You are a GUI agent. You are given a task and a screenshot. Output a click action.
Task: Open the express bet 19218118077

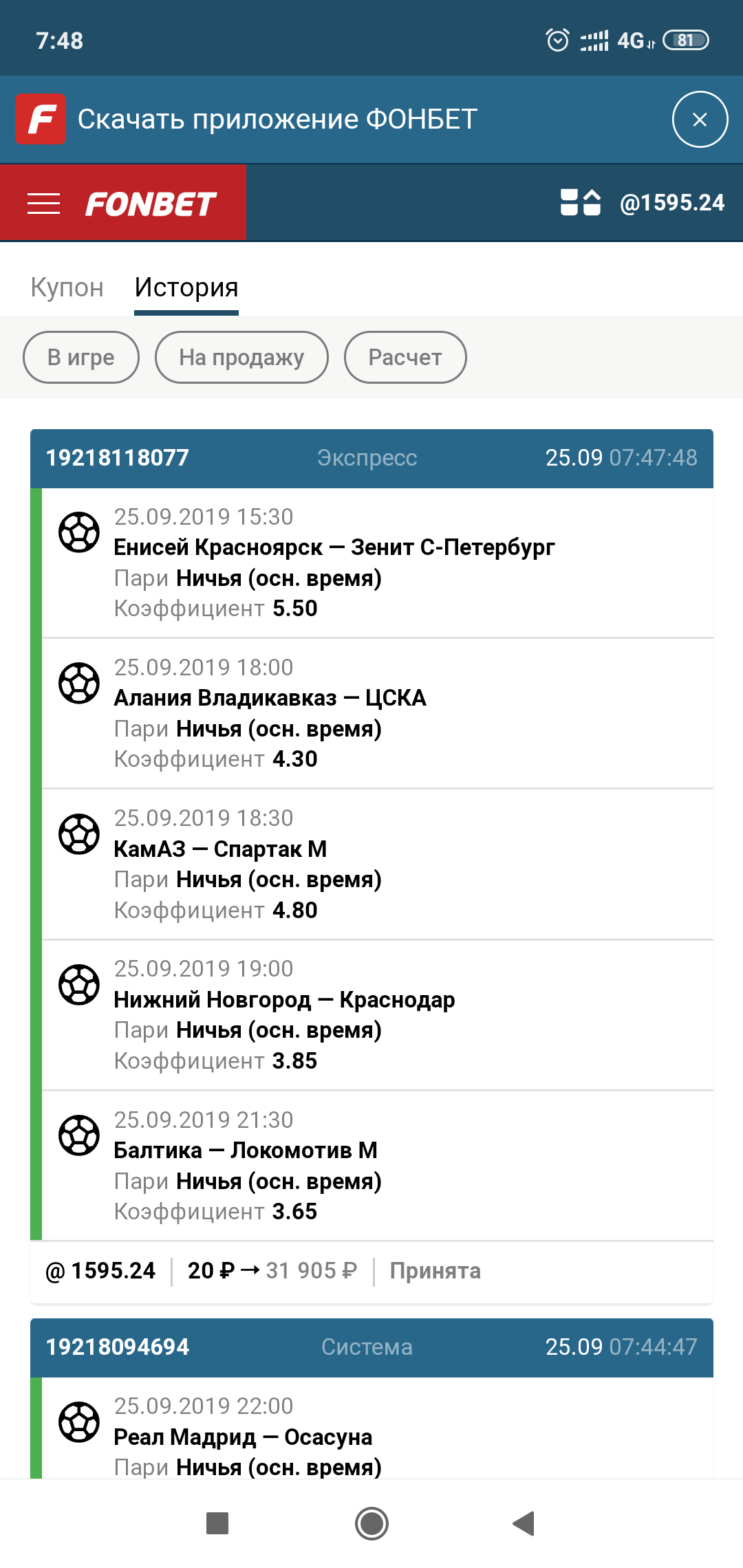click(371, 458)
